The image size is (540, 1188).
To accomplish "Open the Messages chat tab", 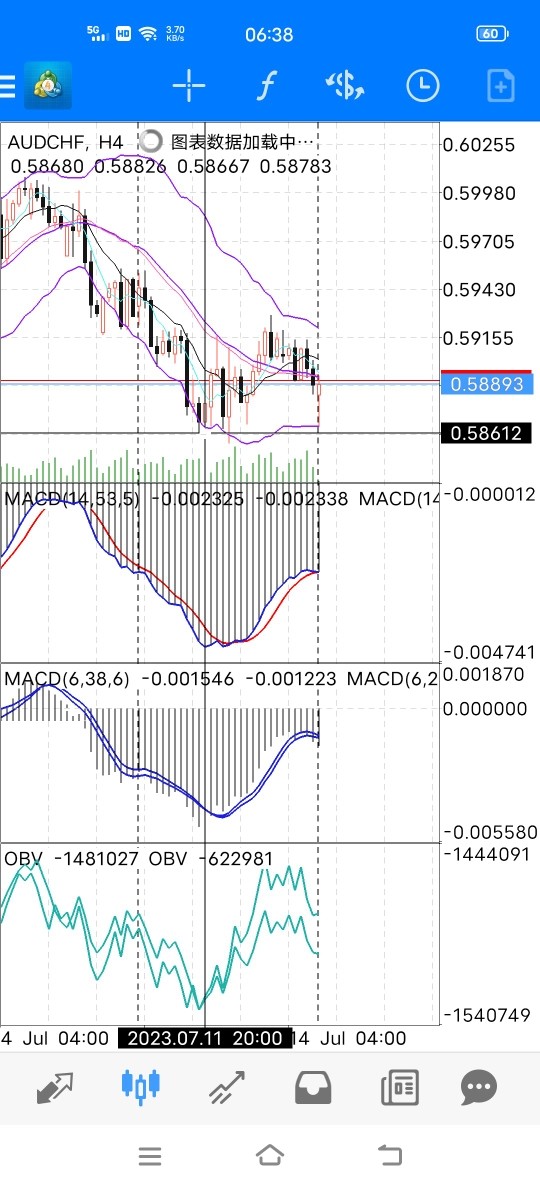I will (479, 1088).
